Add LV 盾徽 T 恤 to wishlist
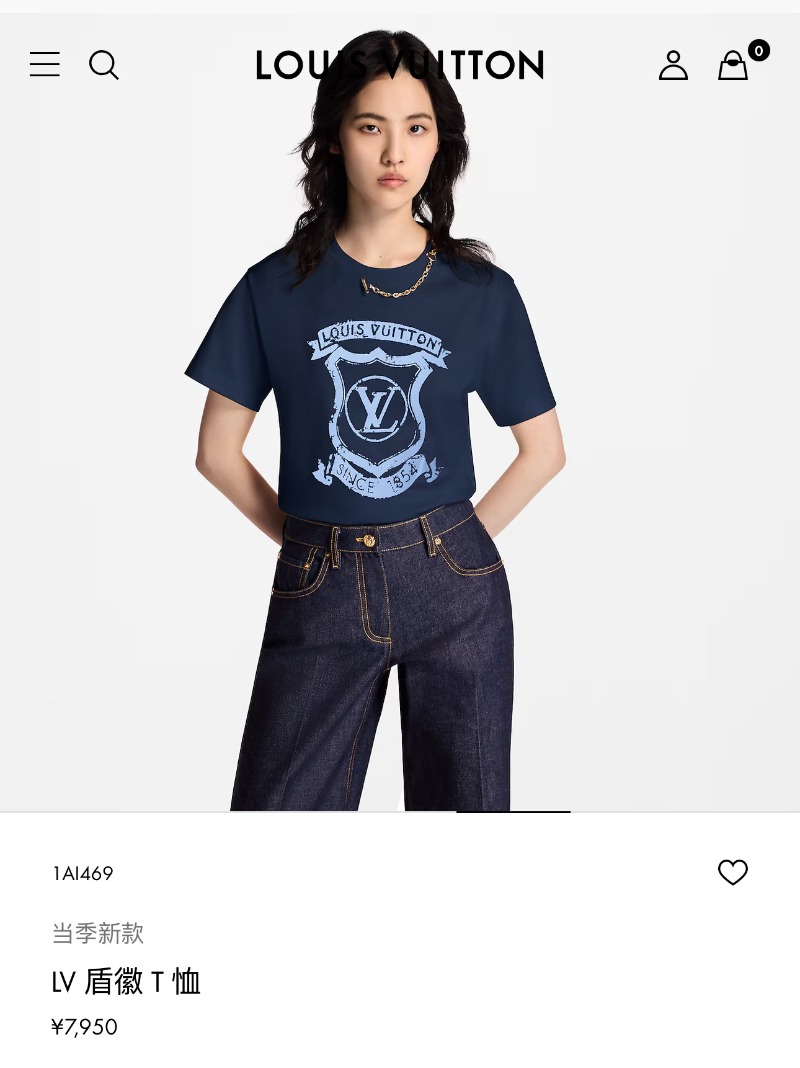The image size is (800, 1068). coord(733,872)
